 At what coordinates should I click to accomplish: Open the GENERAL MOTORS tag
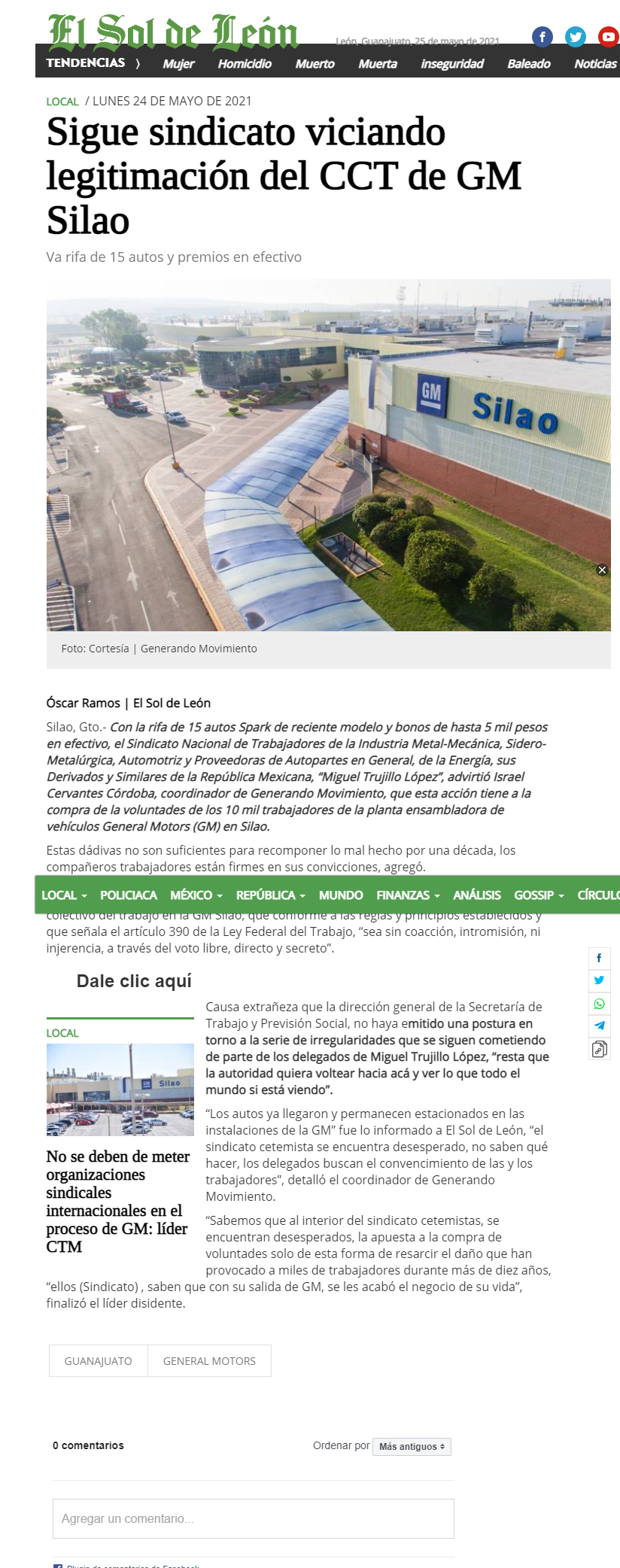(209, 1360)
